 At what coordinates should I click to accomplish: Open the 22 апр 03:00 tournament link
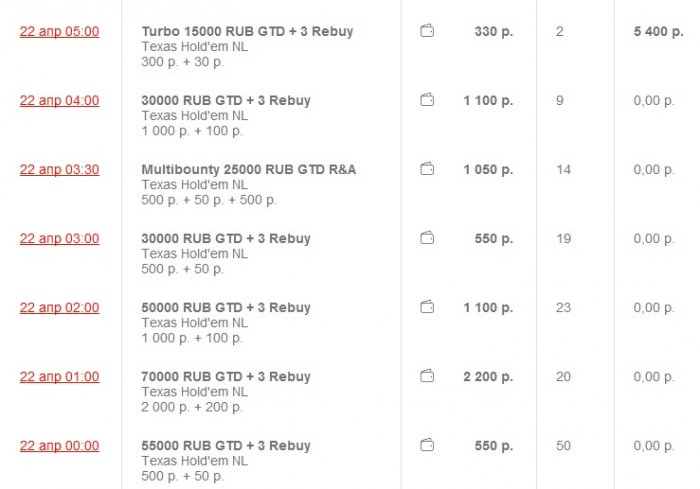coord(59,239)
